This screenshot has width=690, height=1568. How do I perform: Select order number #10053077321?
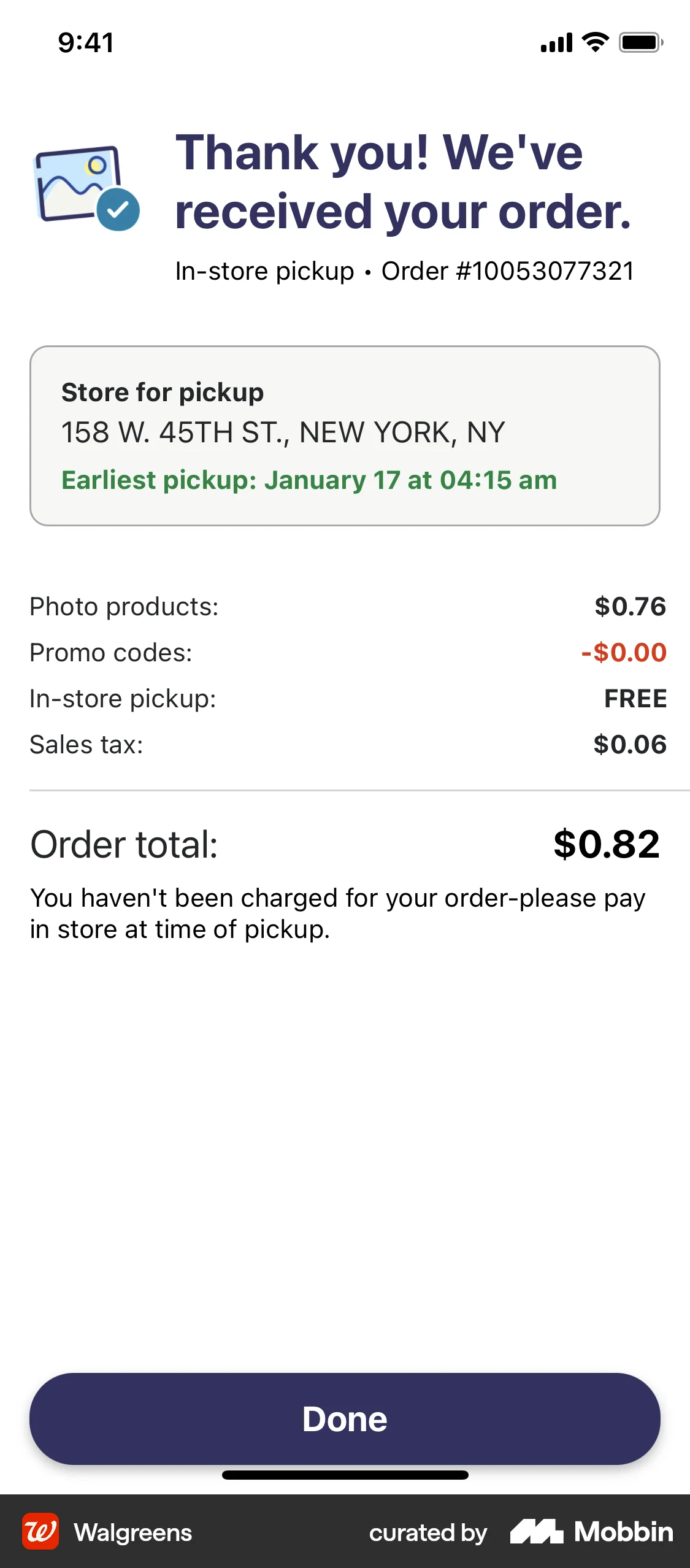click(508, 271)
